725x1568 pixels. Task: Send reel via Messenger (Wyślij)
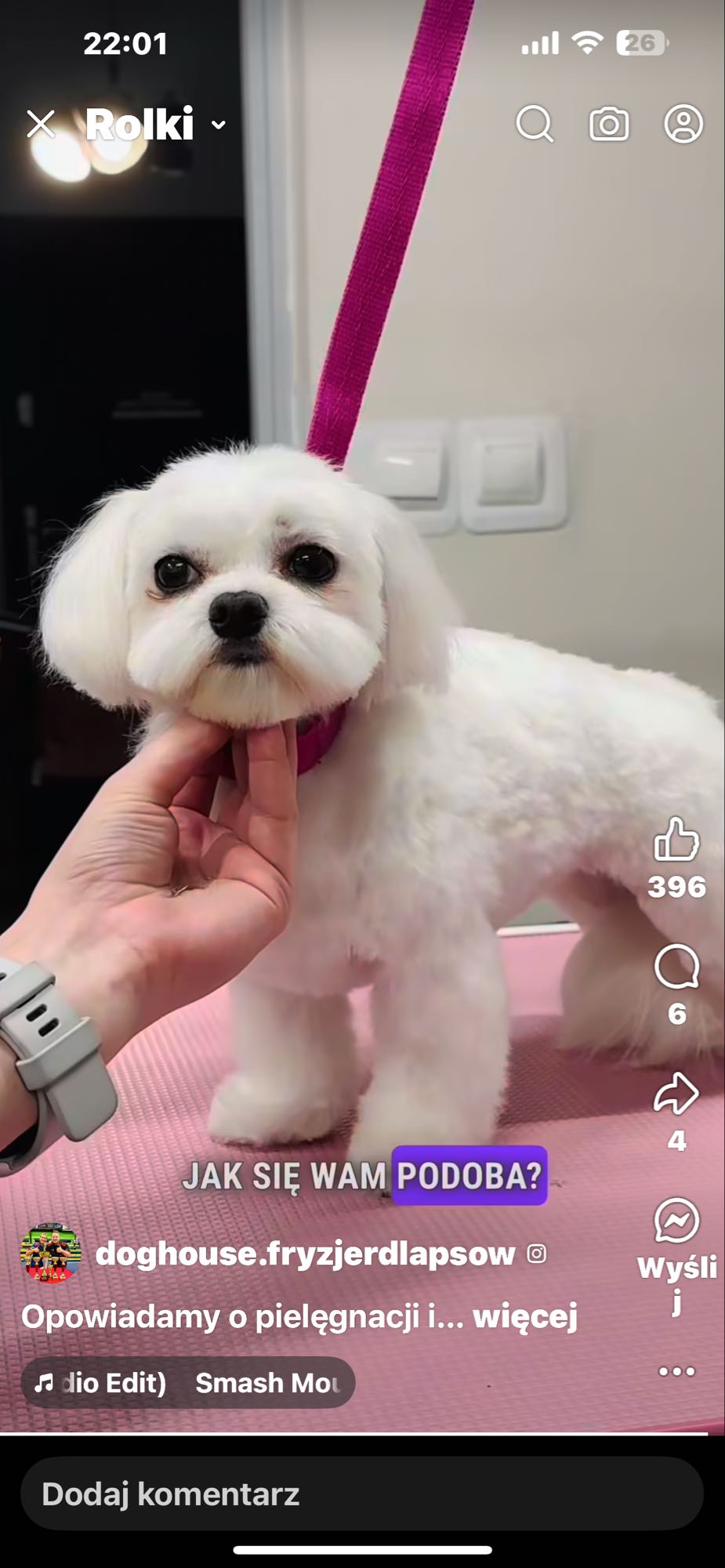(676, 1221)
